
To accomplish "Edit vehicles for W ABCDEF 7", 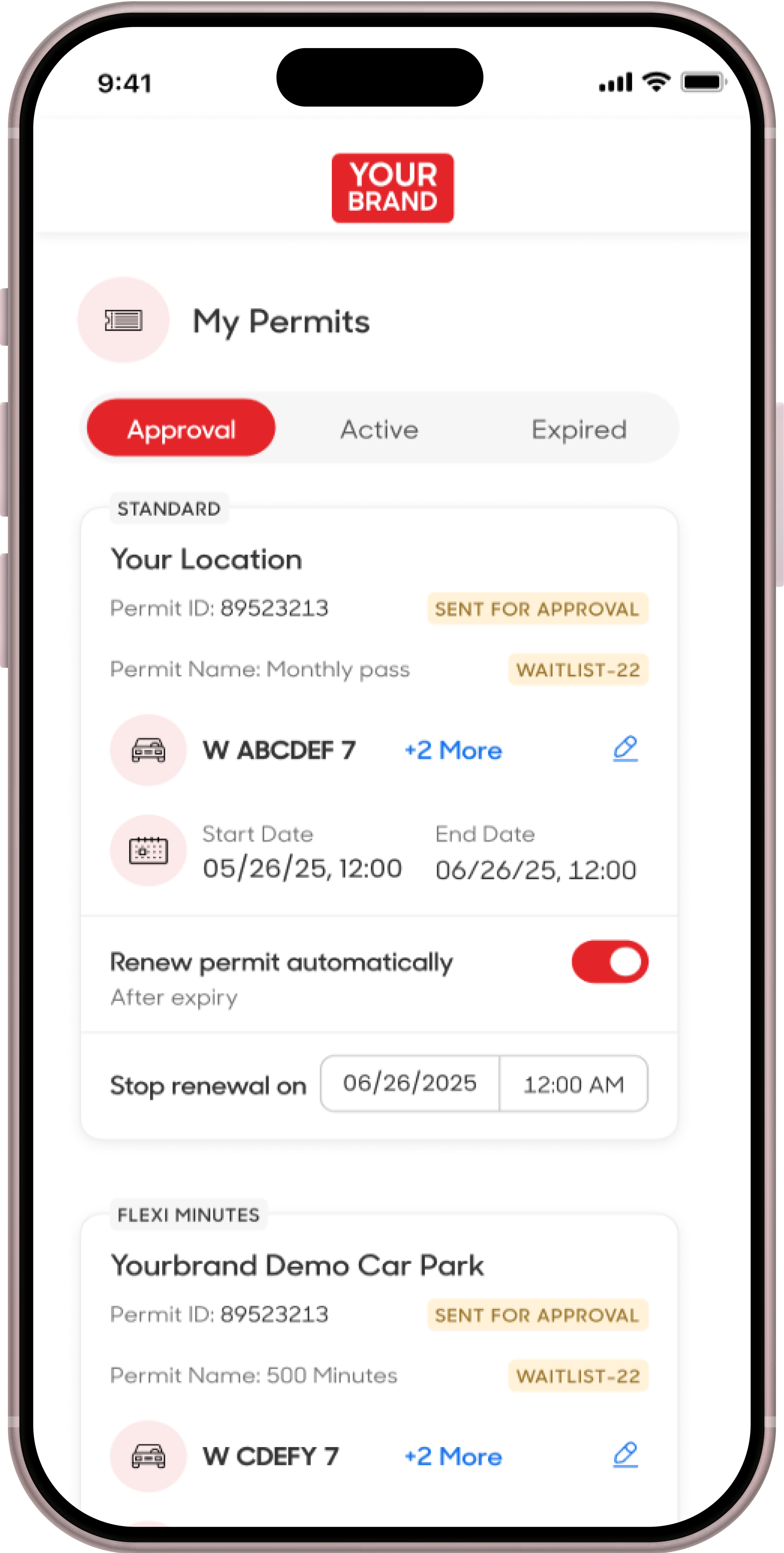I will coord(625,749).
